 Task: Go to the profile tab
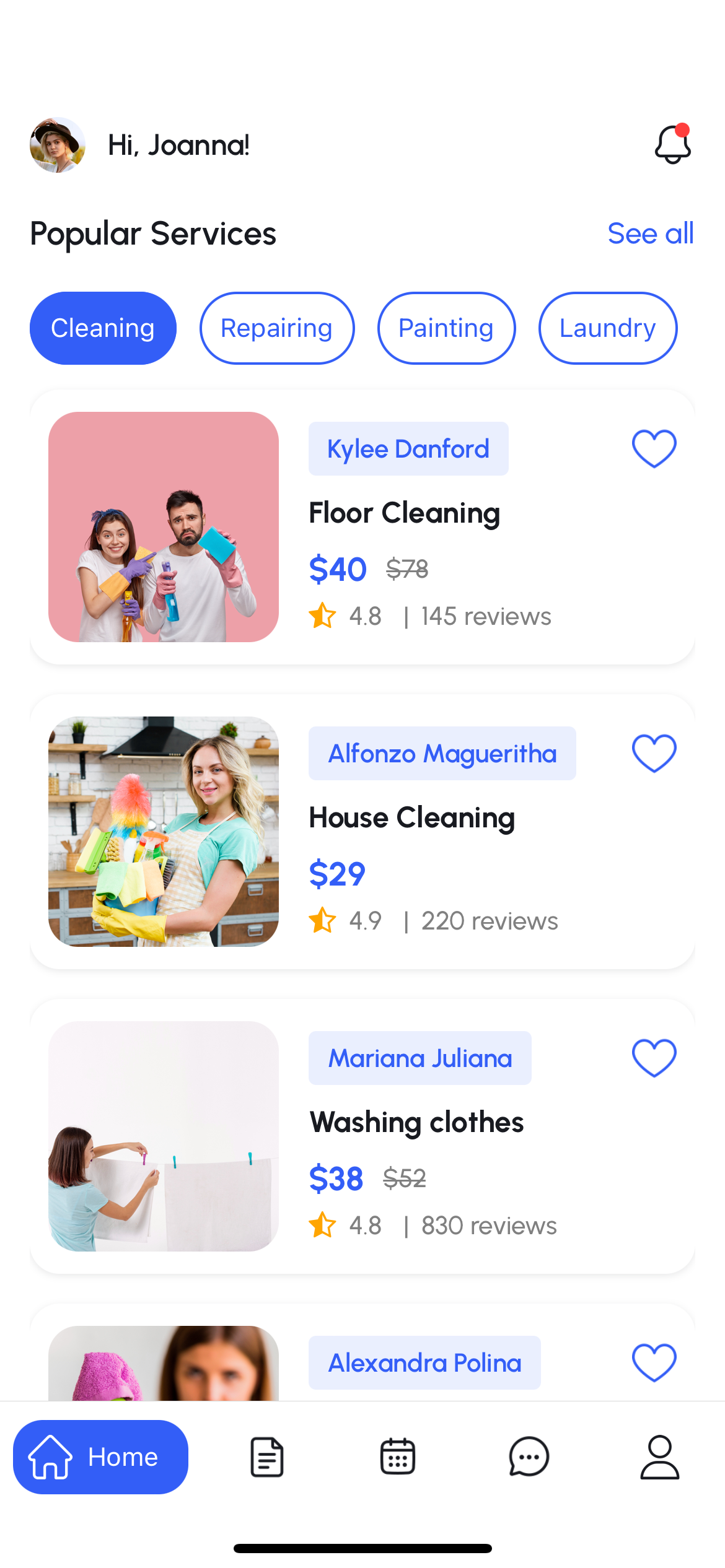pyautogui.click(x=659, y=1457)
